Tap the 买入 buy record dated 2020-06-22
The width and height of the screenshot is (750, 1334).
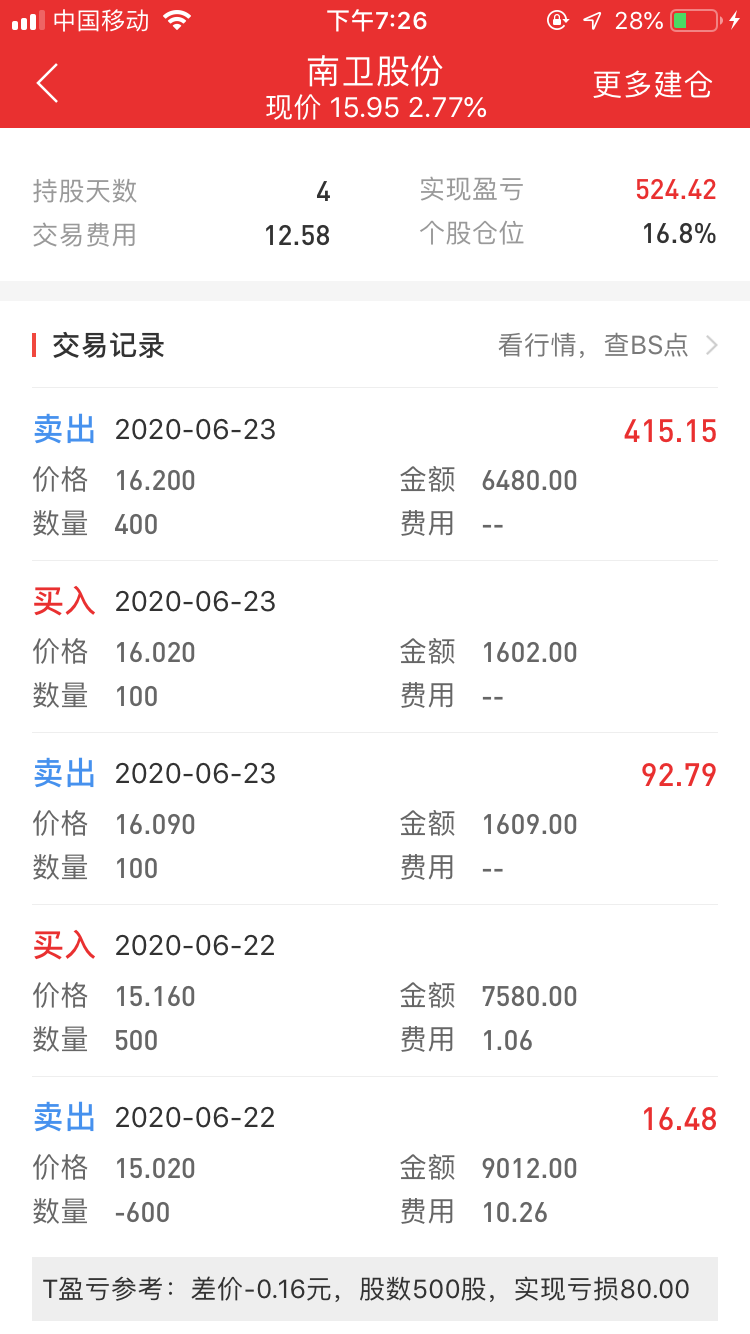[63, 945]
